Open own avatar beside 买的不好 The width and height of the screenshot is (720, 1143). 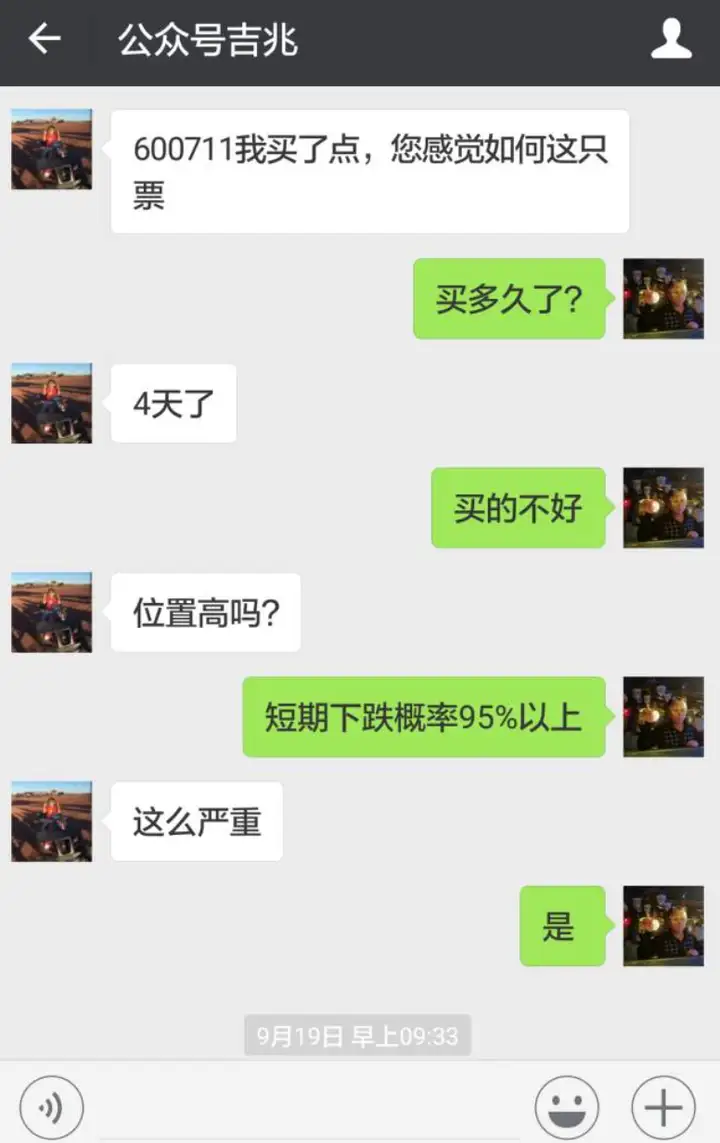point(663,508)
